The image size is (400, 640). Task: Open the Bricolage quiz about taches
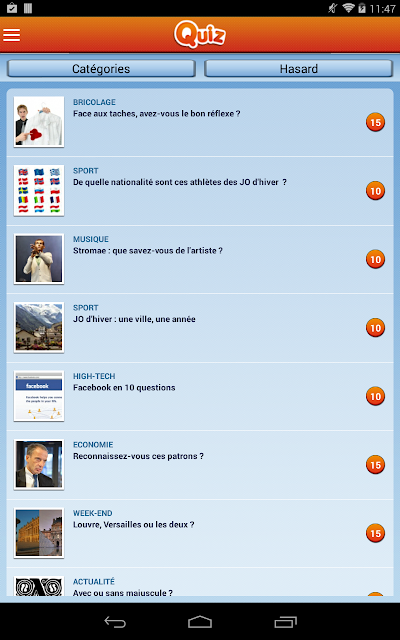coord(200,122)
